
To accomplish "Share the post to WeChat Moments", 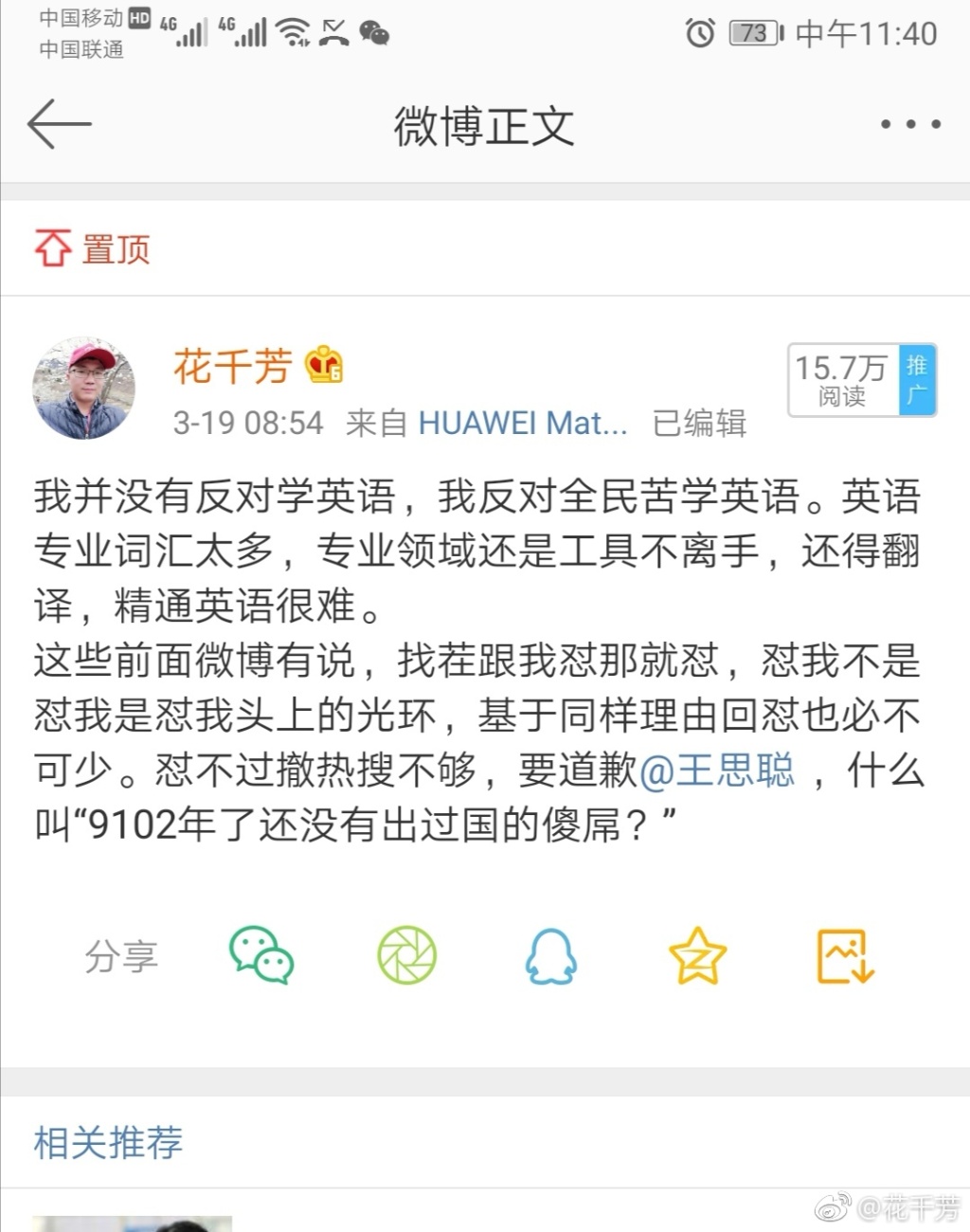I will pyautogui.click(x=407, y=955).
